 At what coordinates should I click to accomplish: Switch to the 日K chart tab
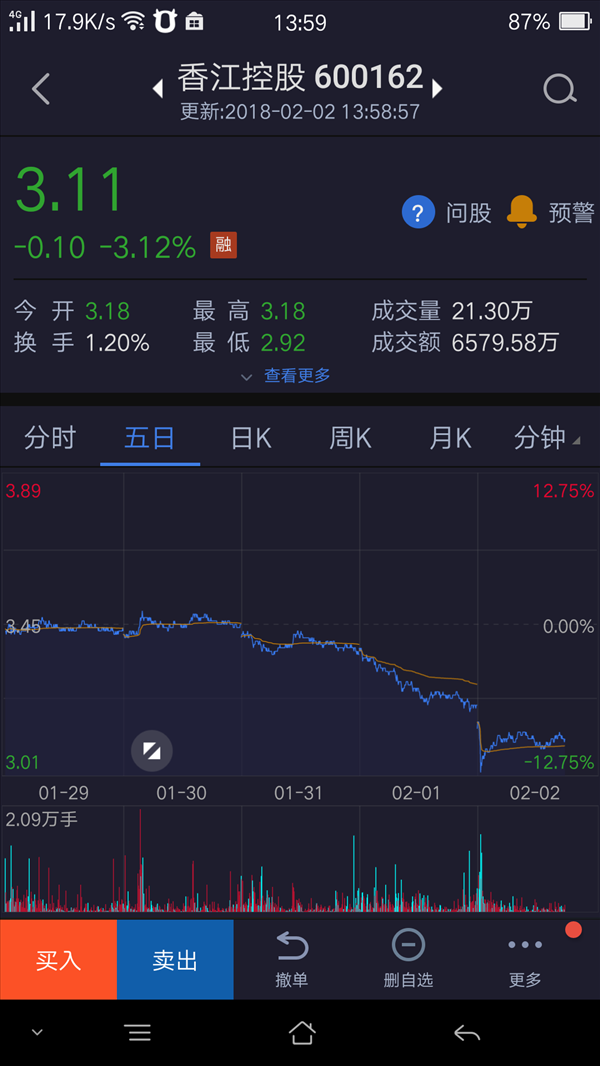pos(251,439)
